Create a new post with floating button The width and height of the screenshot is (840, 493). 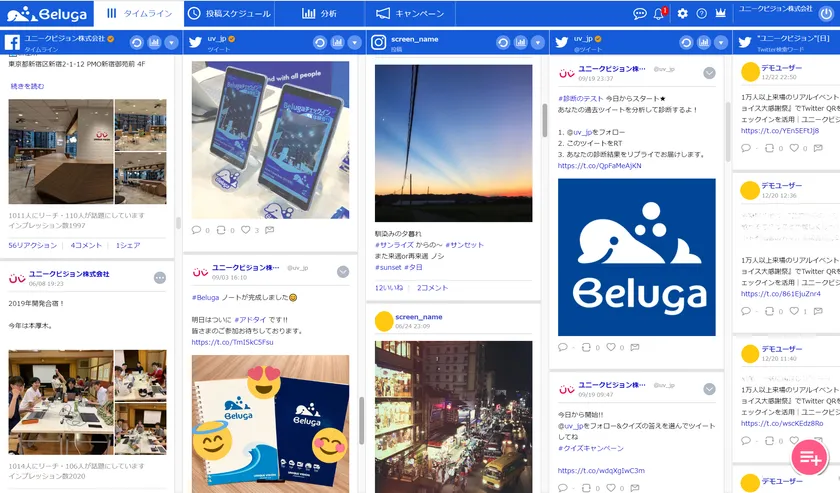(809, 459)
